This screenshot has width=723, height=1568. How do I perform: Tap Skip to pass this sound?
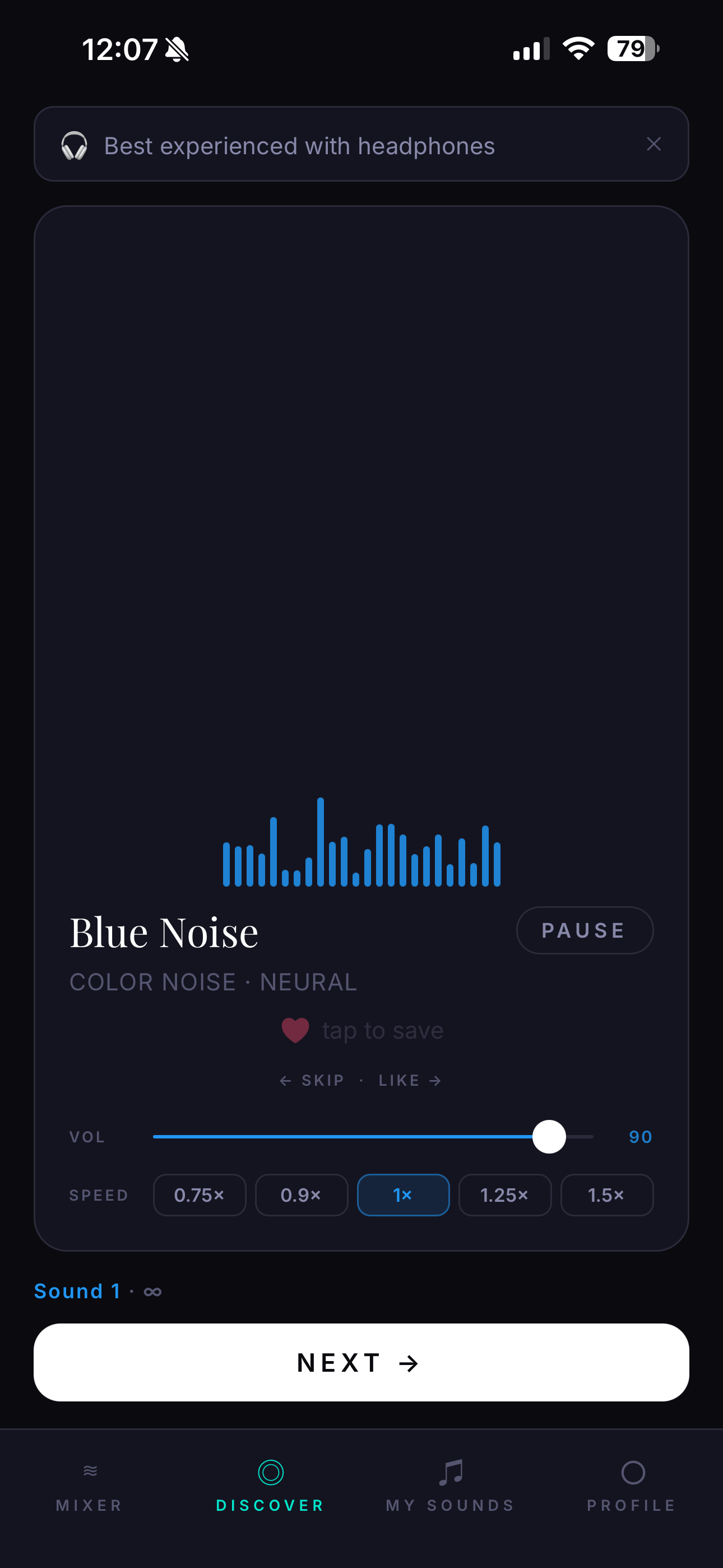pyautogui.click(x=313, y=1081)
